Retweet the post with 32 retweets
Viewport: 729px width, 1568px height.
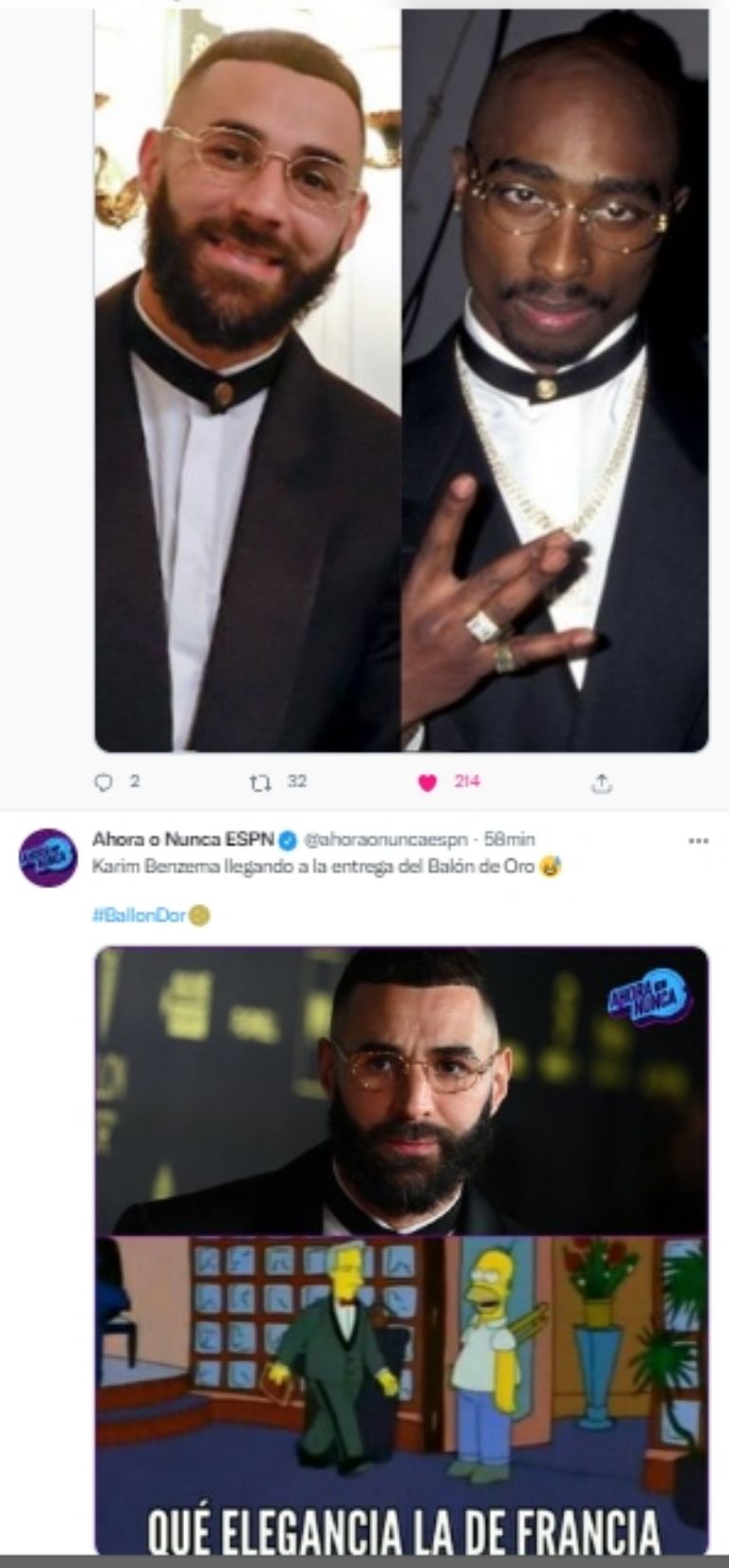point(260,782)
